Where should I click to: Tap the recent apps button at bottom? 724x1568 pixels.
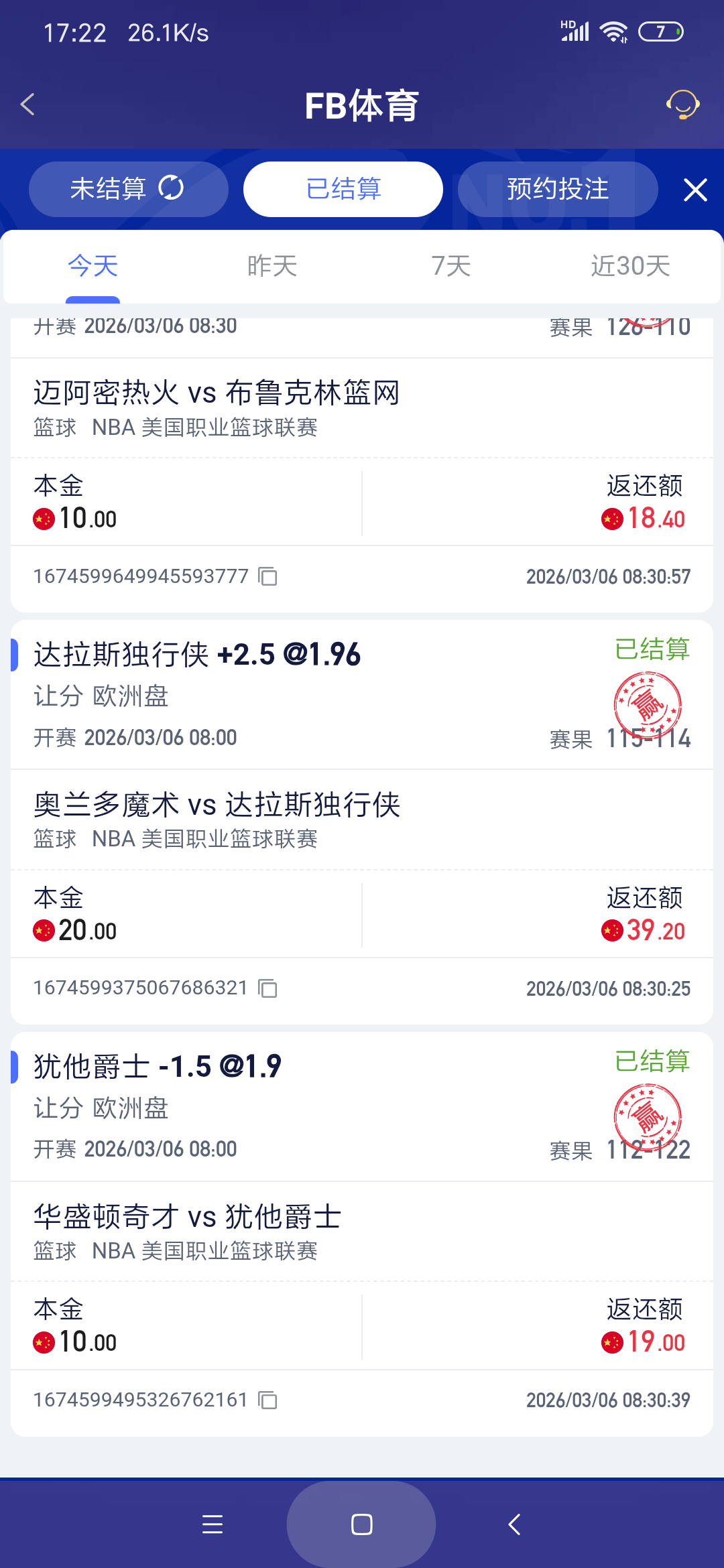(x=212, y=1524)
